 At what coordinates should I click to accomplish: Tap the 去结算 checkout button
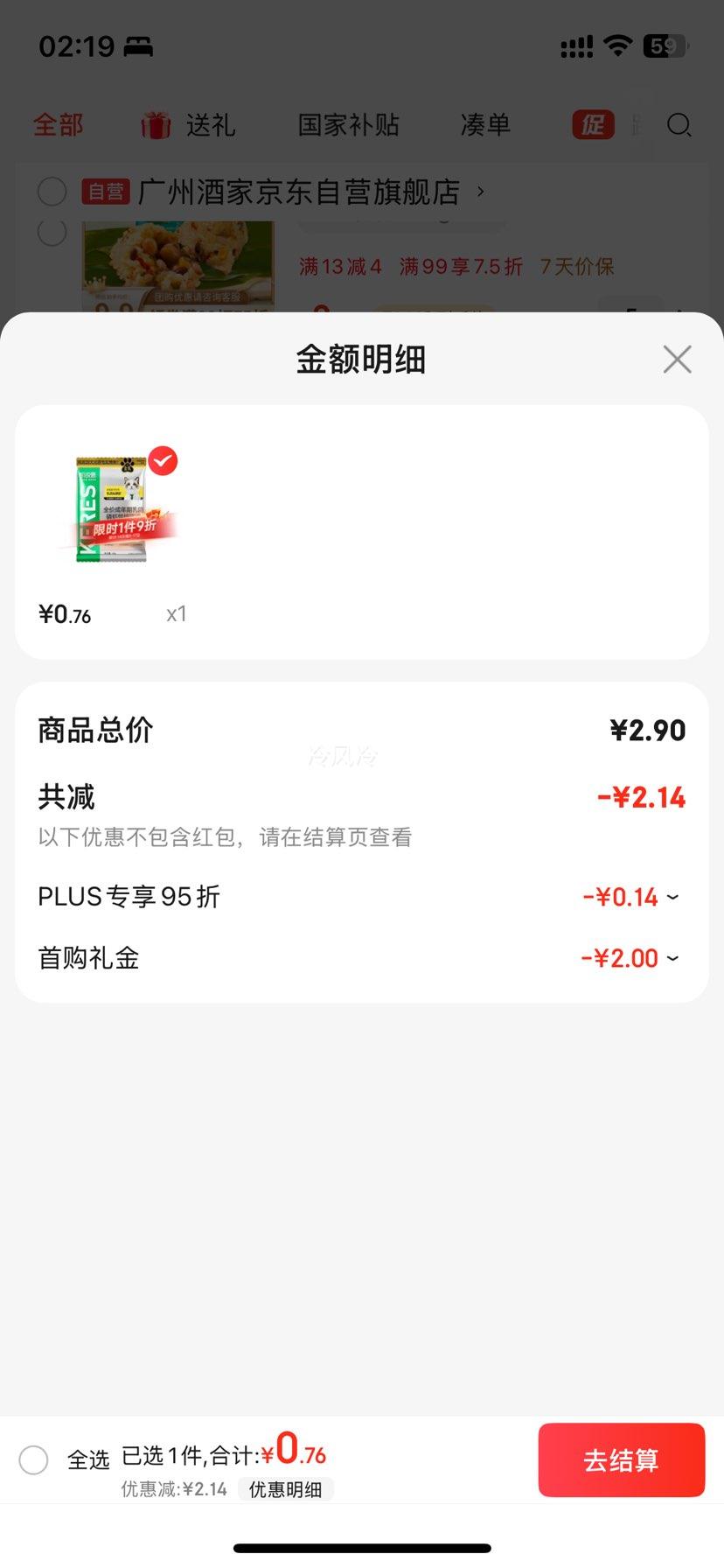[x=622, y=1460]
